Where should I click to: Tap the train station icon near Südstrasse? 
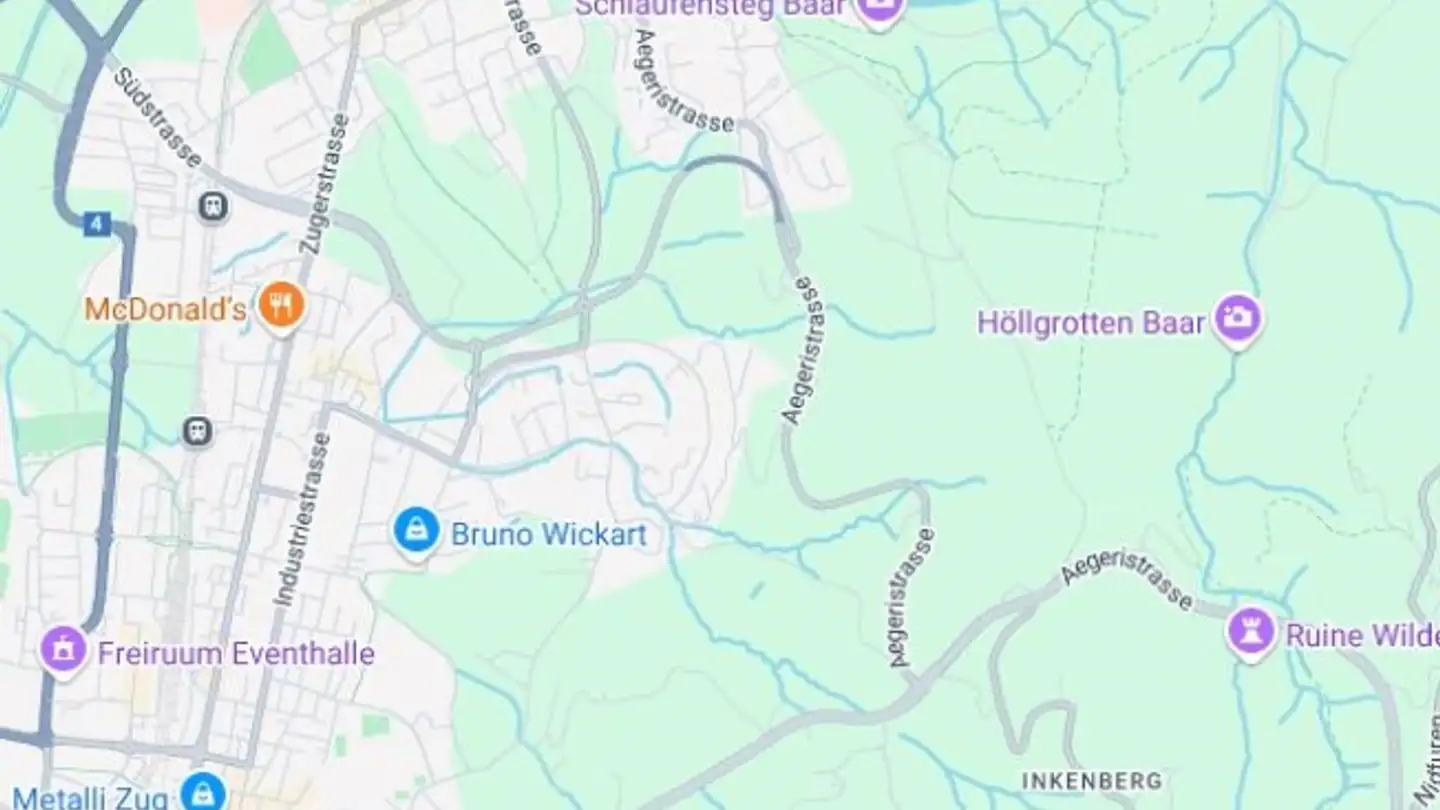(213, 207)
